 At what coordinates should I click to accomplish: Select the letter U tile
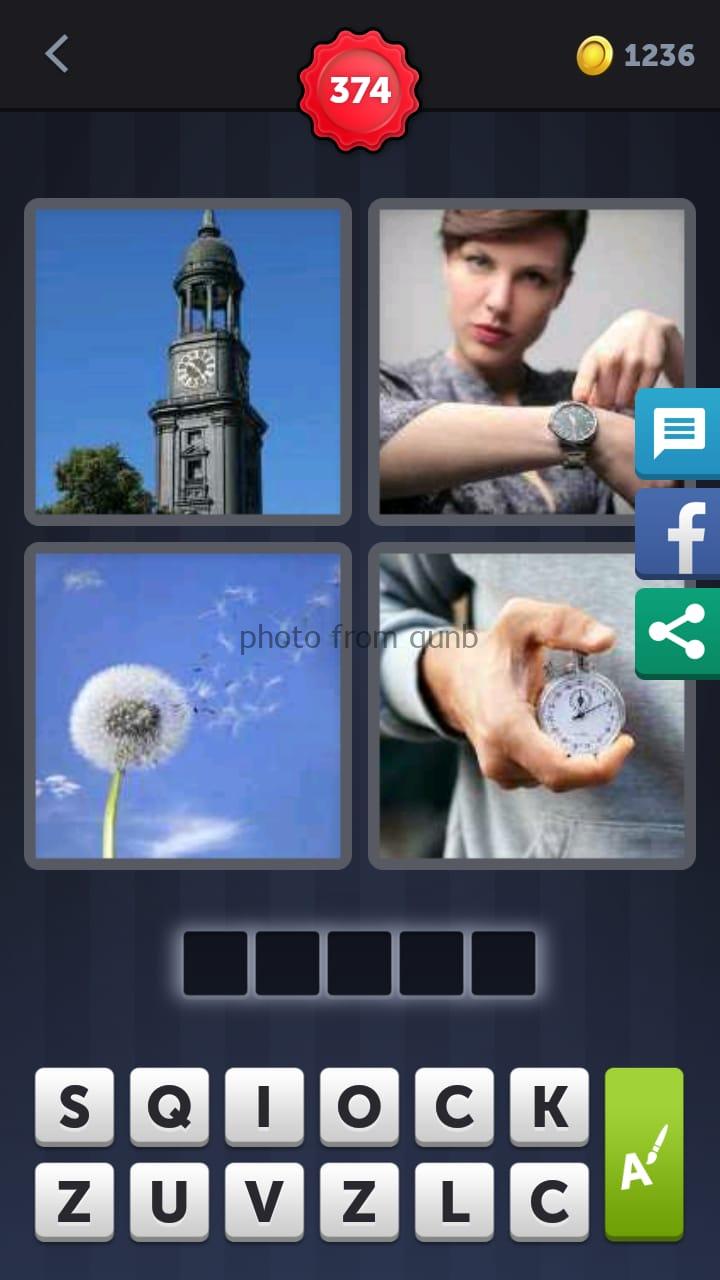point(169,1201)
